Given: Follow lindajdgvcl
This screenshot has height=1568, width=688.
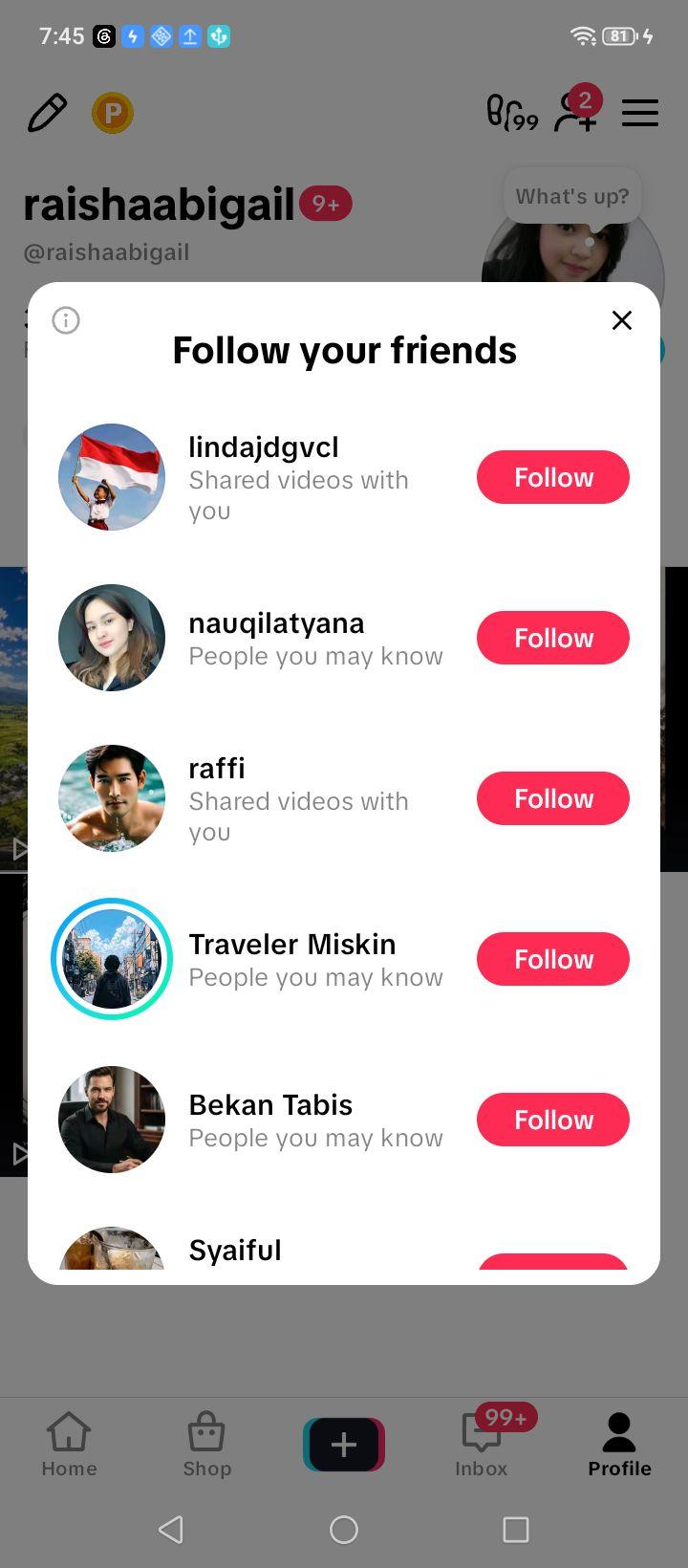Looking at the screenshot, I should coord(553,477).
